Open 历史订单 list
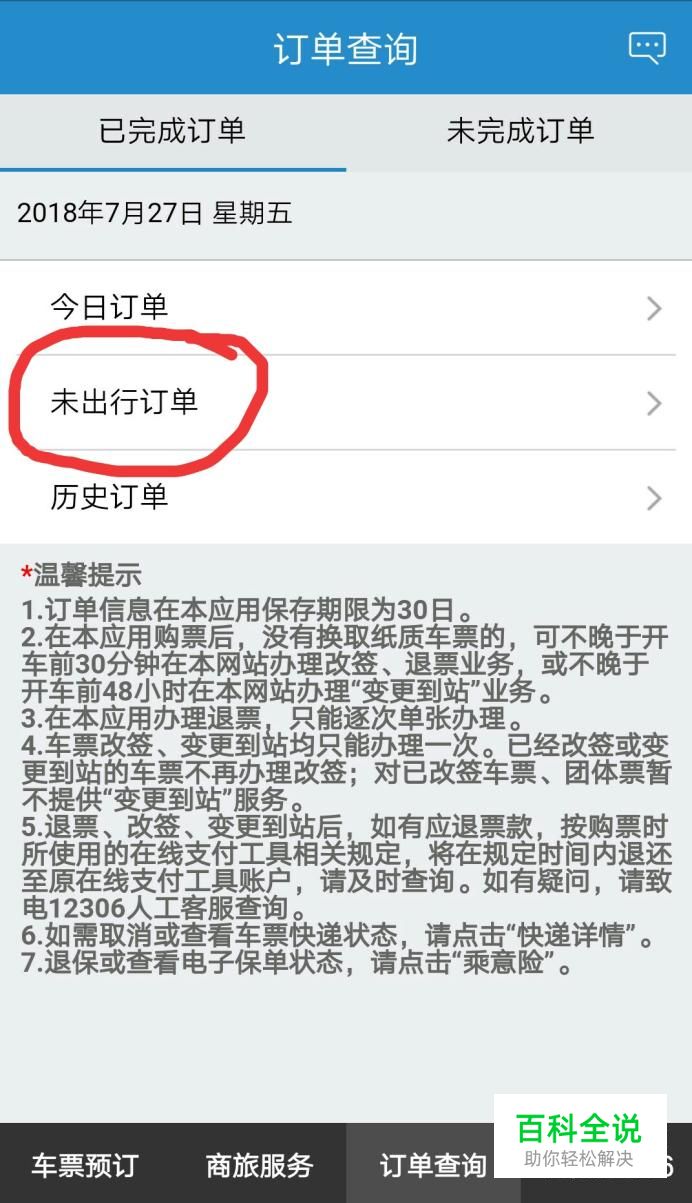Image resolution: width=692 pixels, height=1203 pixels. [x=345, y=497]
